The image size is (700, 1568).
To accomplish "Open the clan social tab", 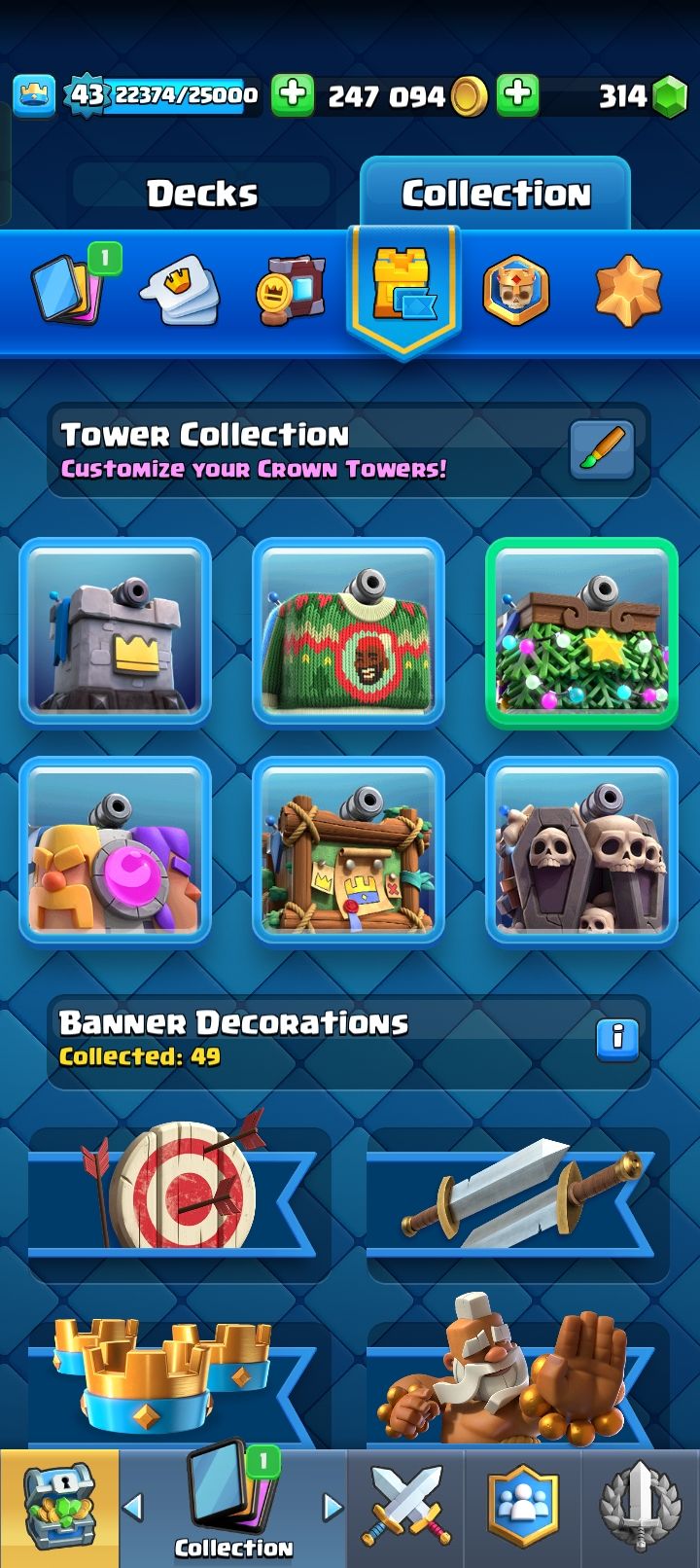I will 523,1508.
